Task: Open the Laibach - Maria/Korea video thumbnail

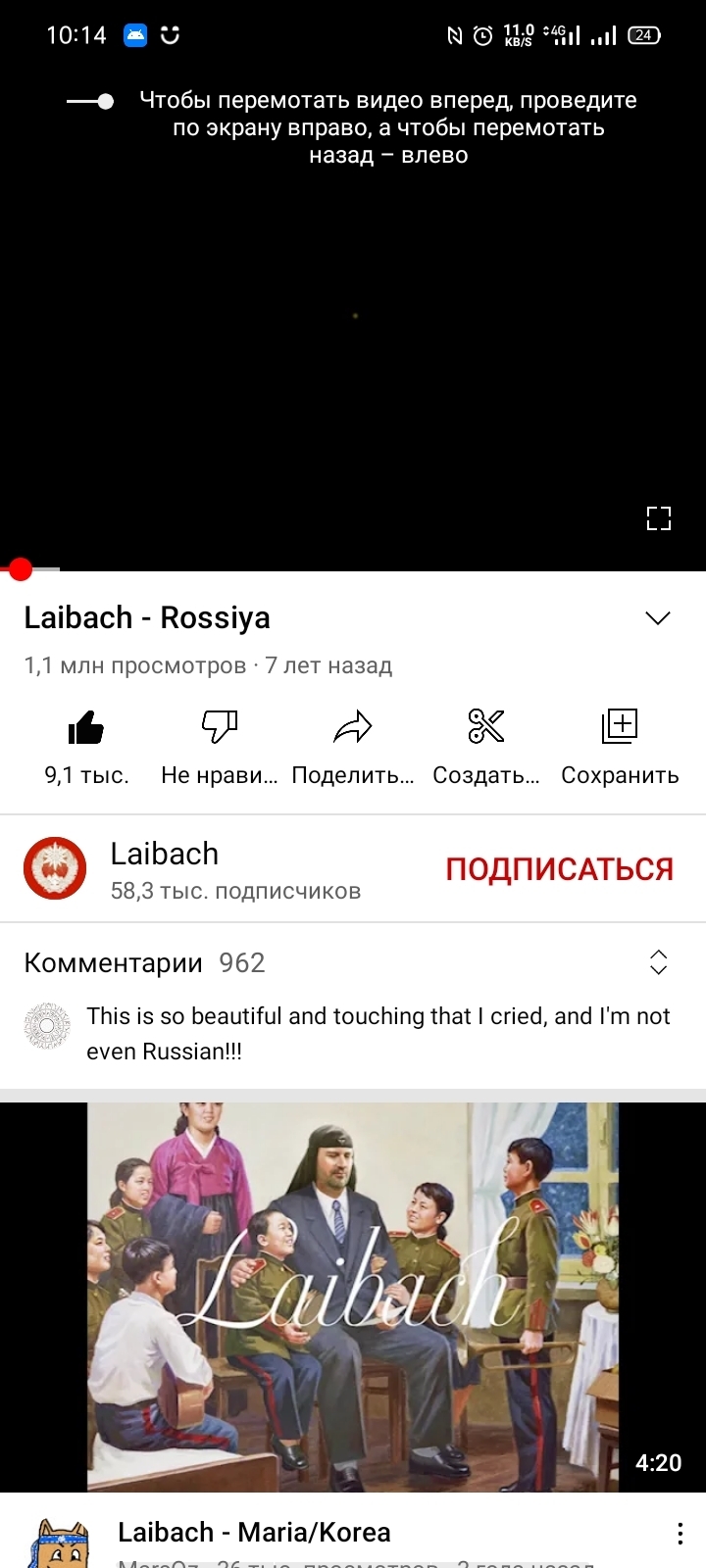Action: [x=353, y=1297]
